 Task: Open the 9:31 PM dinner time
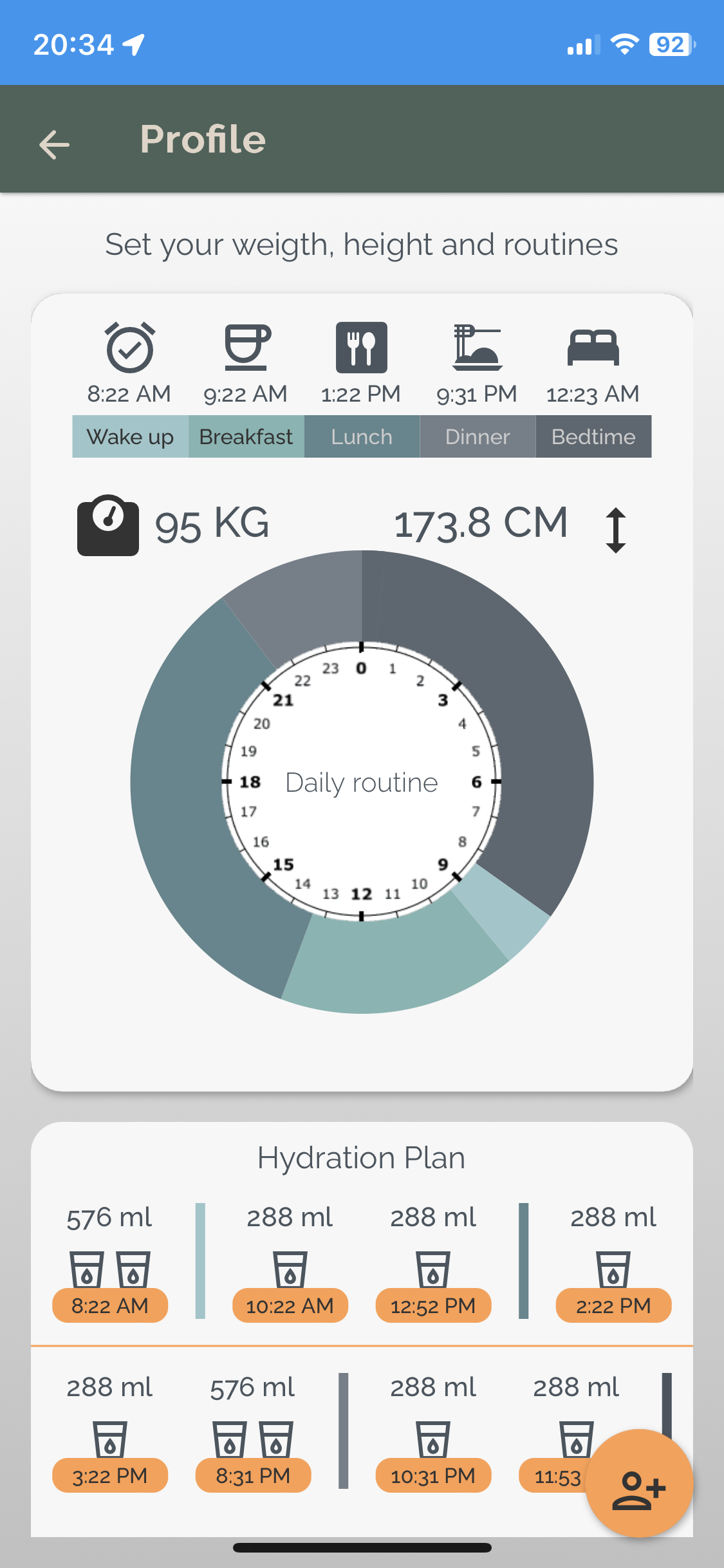(476, 393)
